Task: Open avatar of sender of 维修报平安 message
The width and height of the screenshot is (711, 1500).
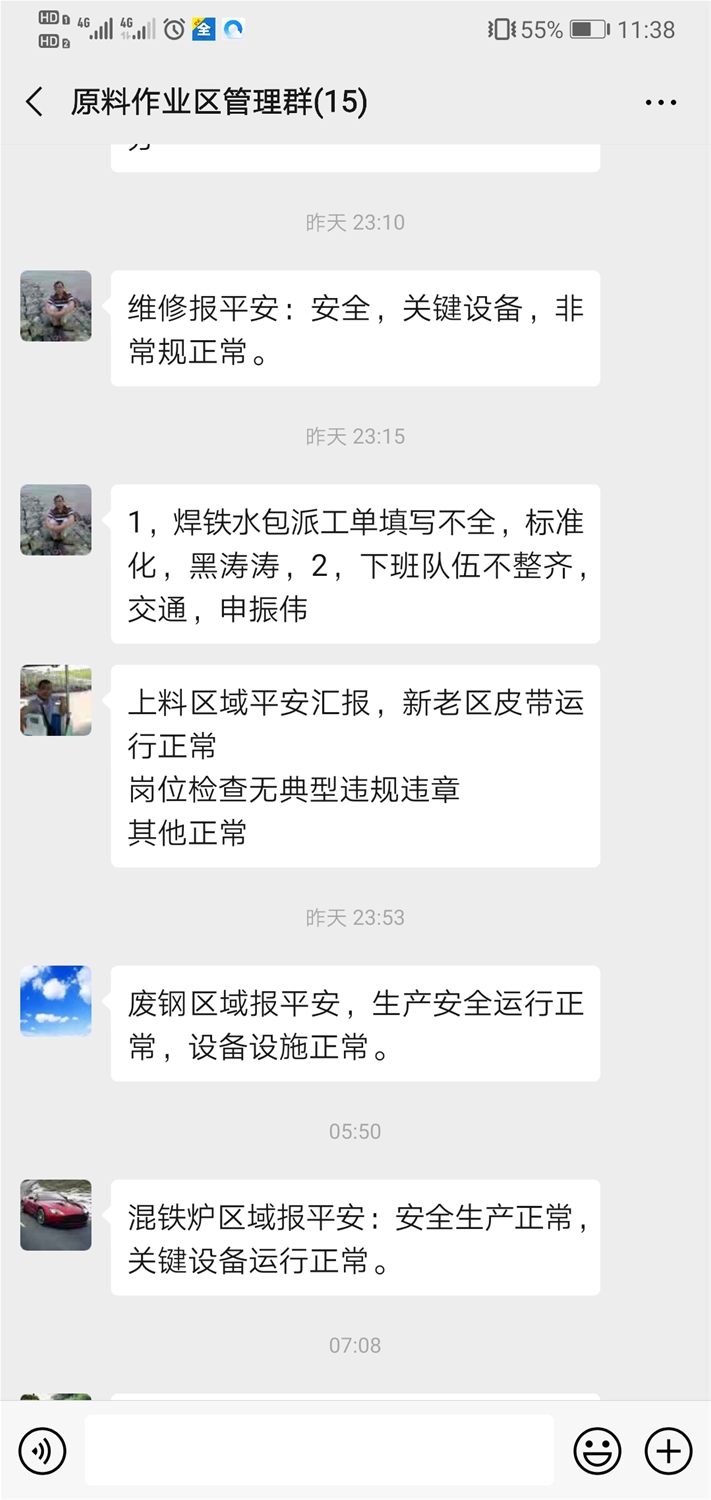Action: pos(56,306)
